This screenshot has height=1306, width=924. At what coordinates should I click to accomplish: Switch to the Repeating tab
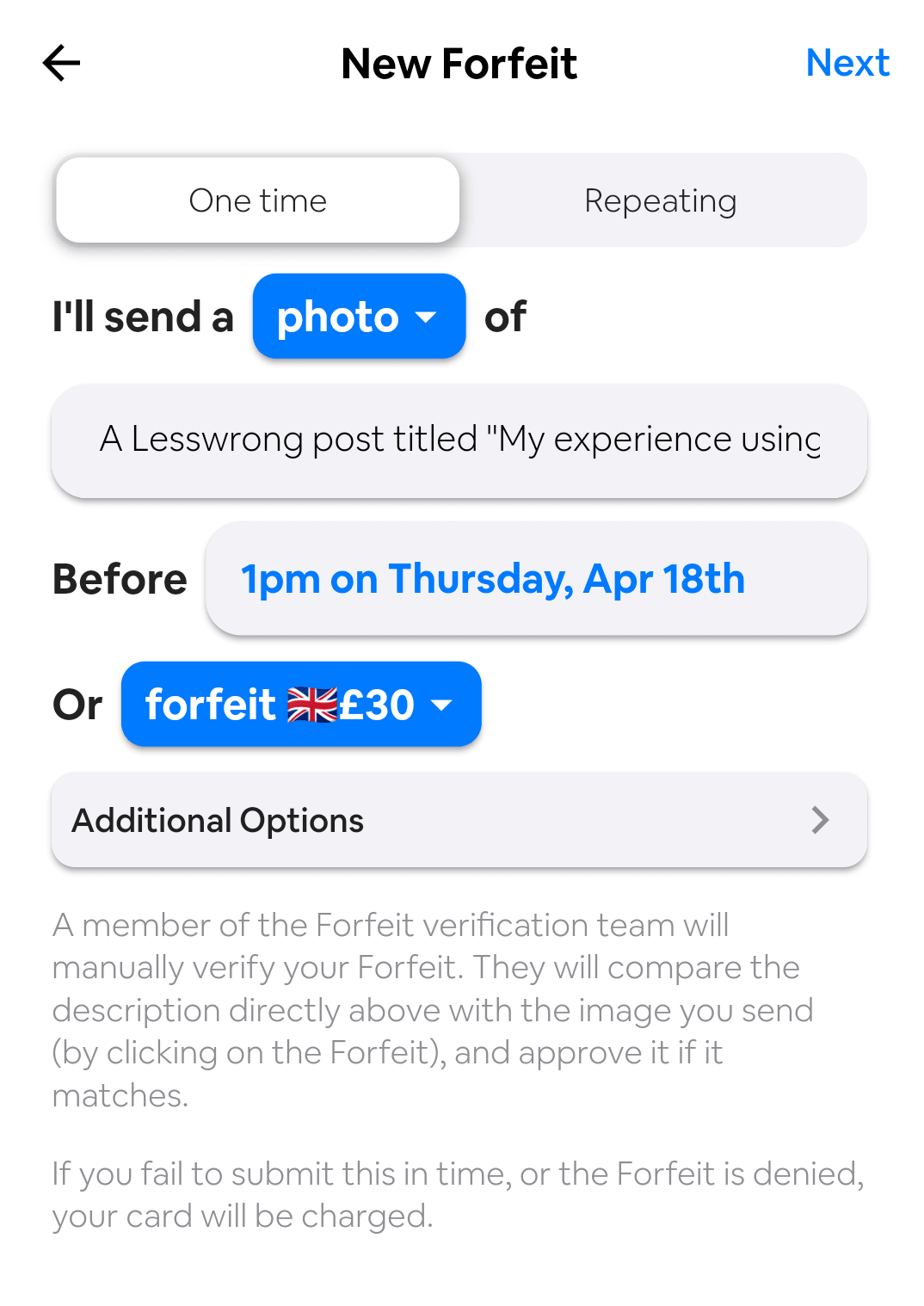point(660,200)
